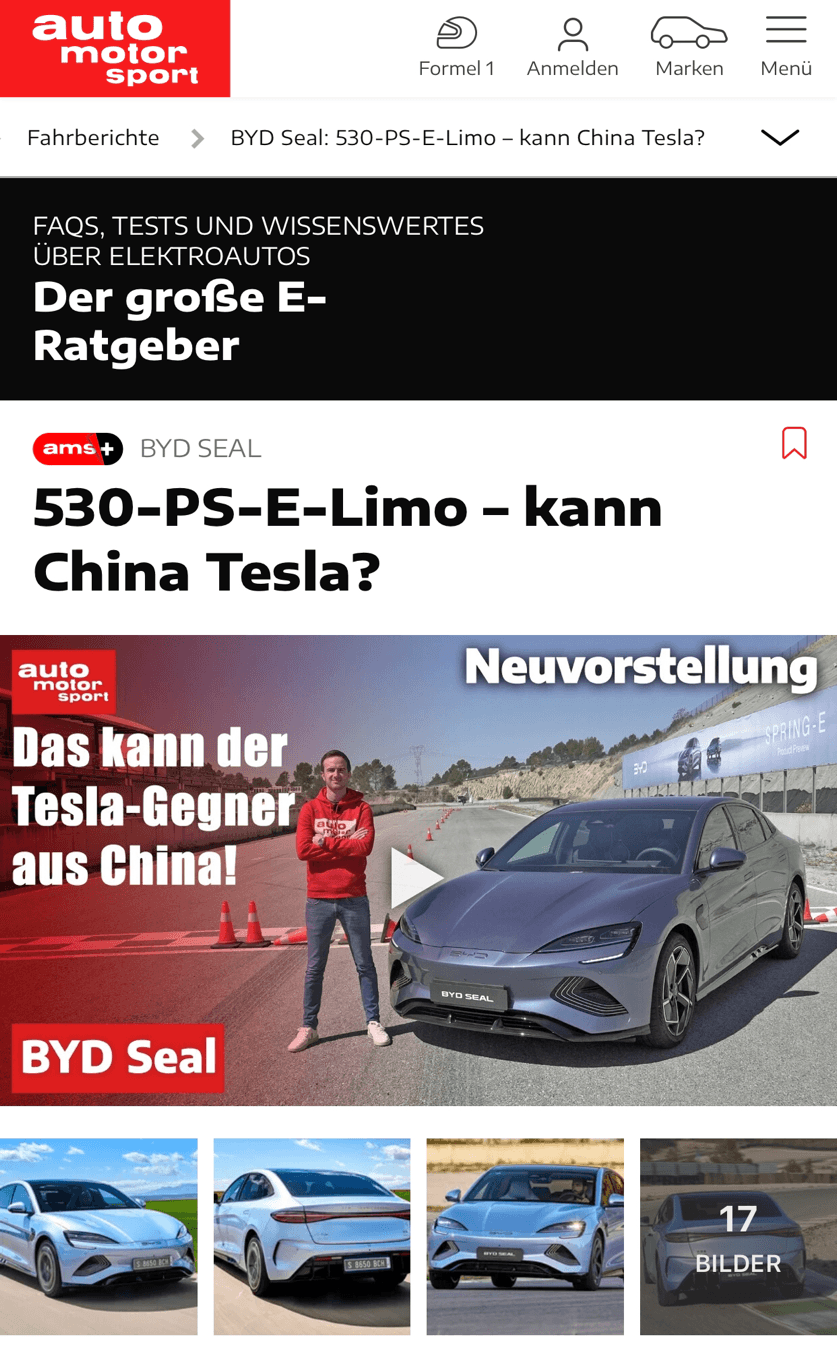
Task: Bookmark this BYD Seal article
Action: [794, 443]
